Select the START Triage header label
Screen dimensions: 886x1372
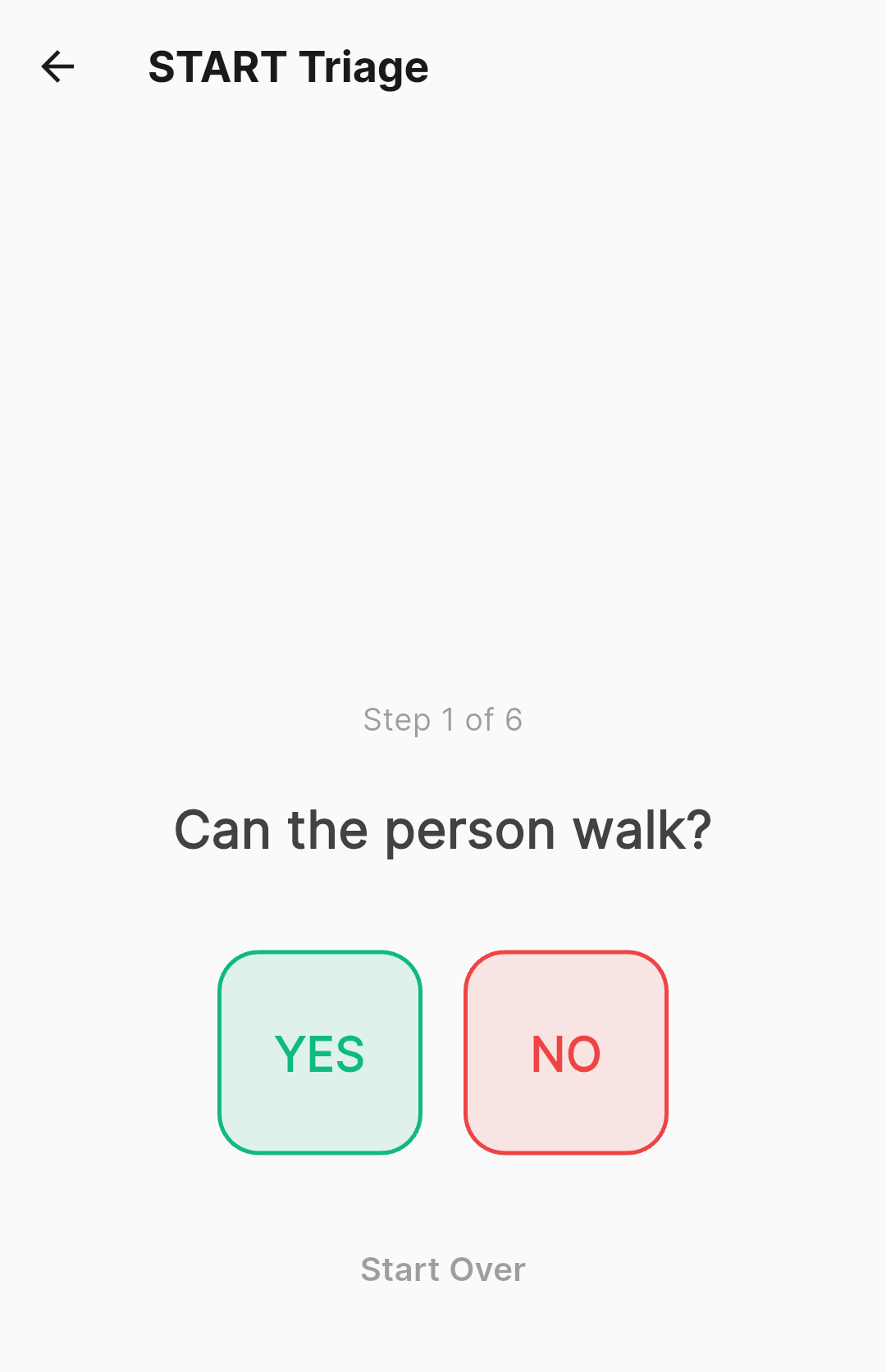click(x=286, y=67)
